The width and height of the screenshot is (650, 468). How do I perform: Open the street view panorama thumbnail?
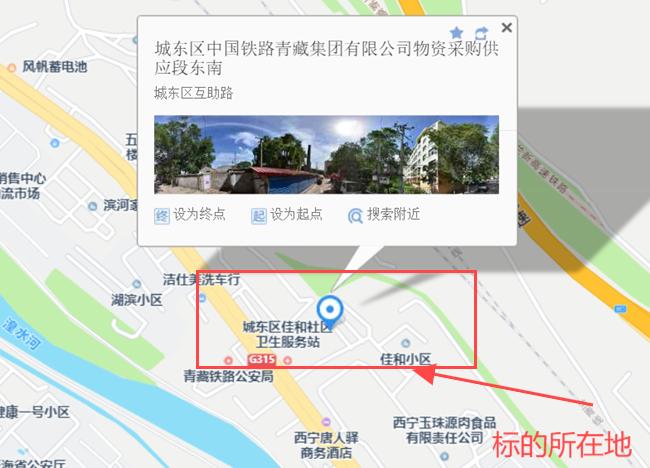coord(326,154)
